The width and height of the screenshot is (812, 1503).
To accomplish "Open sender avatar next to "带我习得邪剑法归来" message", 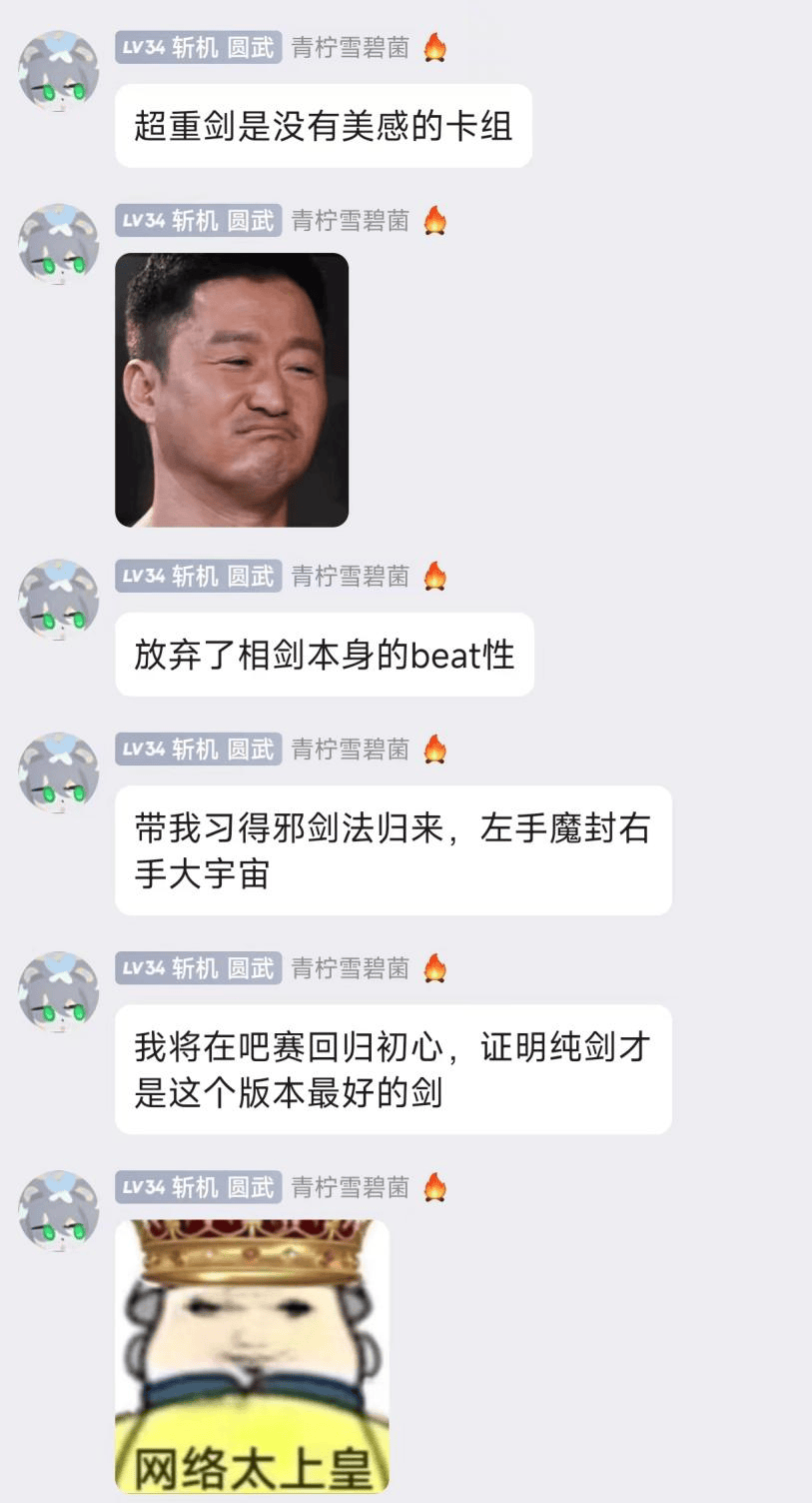I will tap(58, 772).
